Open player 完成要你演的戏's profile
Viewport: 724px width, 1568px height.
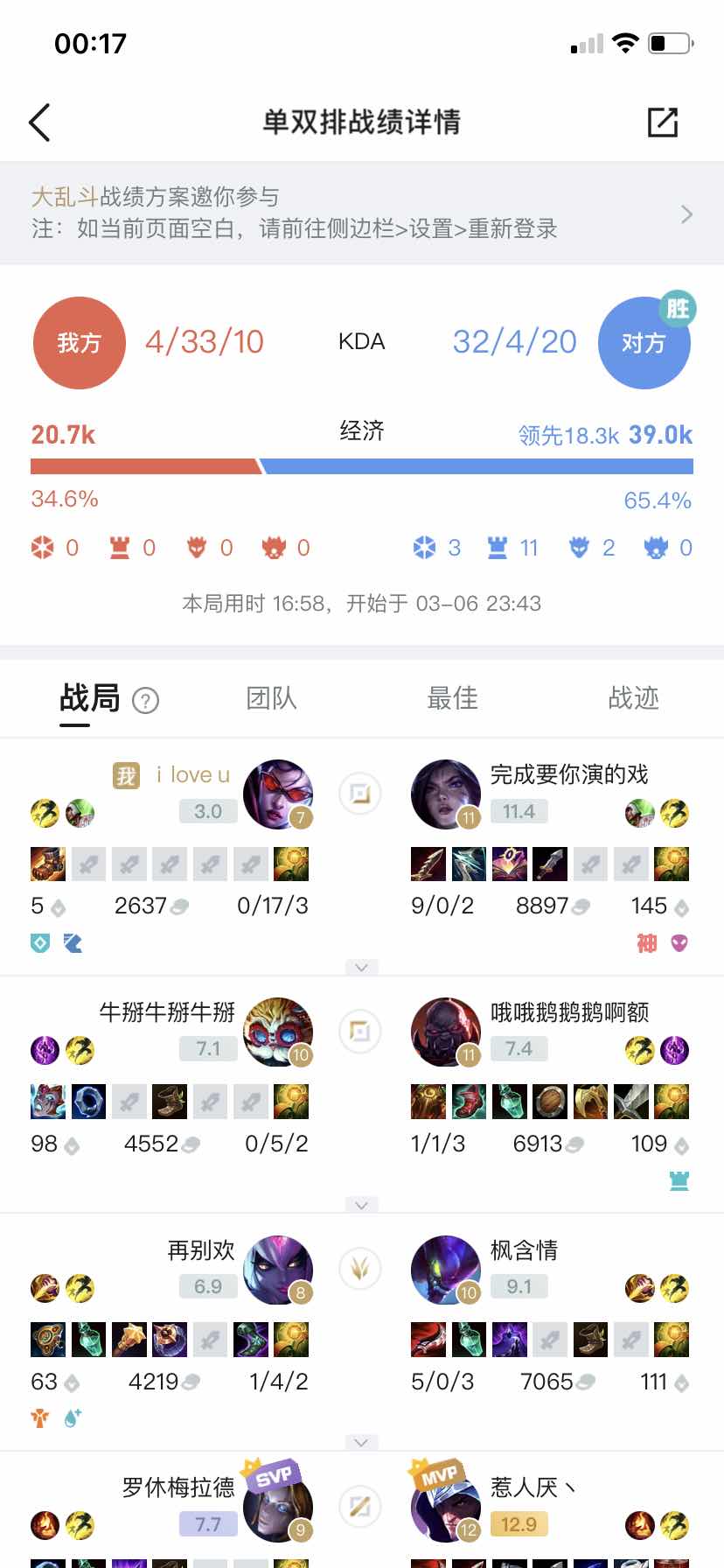pyautogui.click(x=446, y=794)
